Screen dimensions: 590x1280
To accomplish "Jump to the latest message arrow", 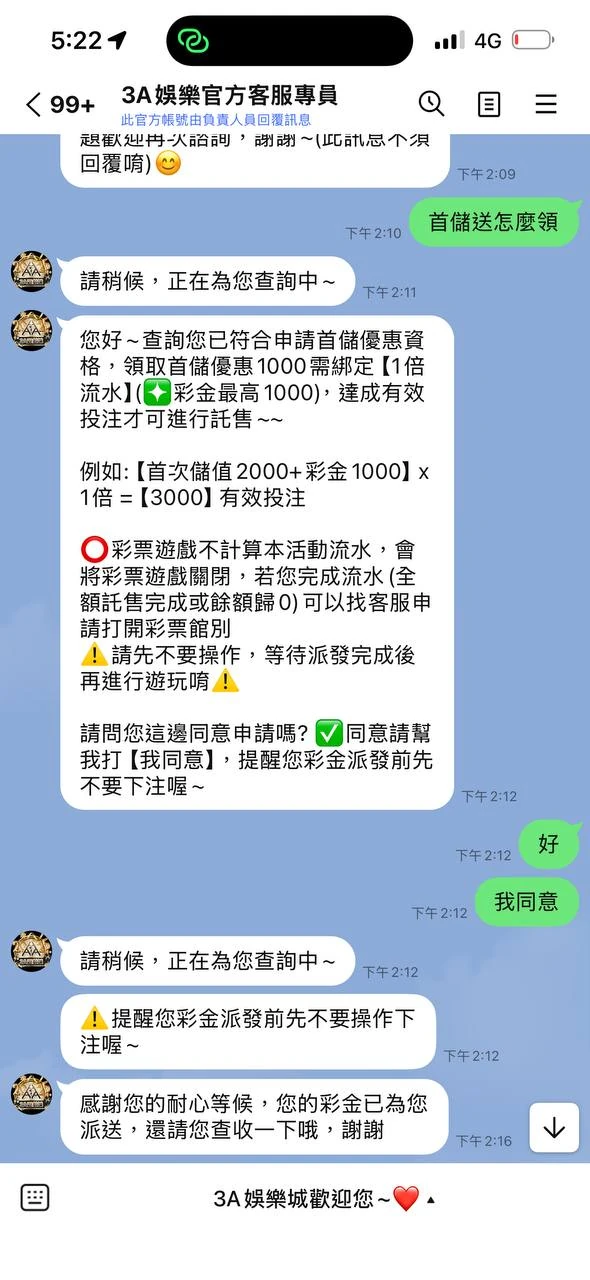I will [554, 1128].
